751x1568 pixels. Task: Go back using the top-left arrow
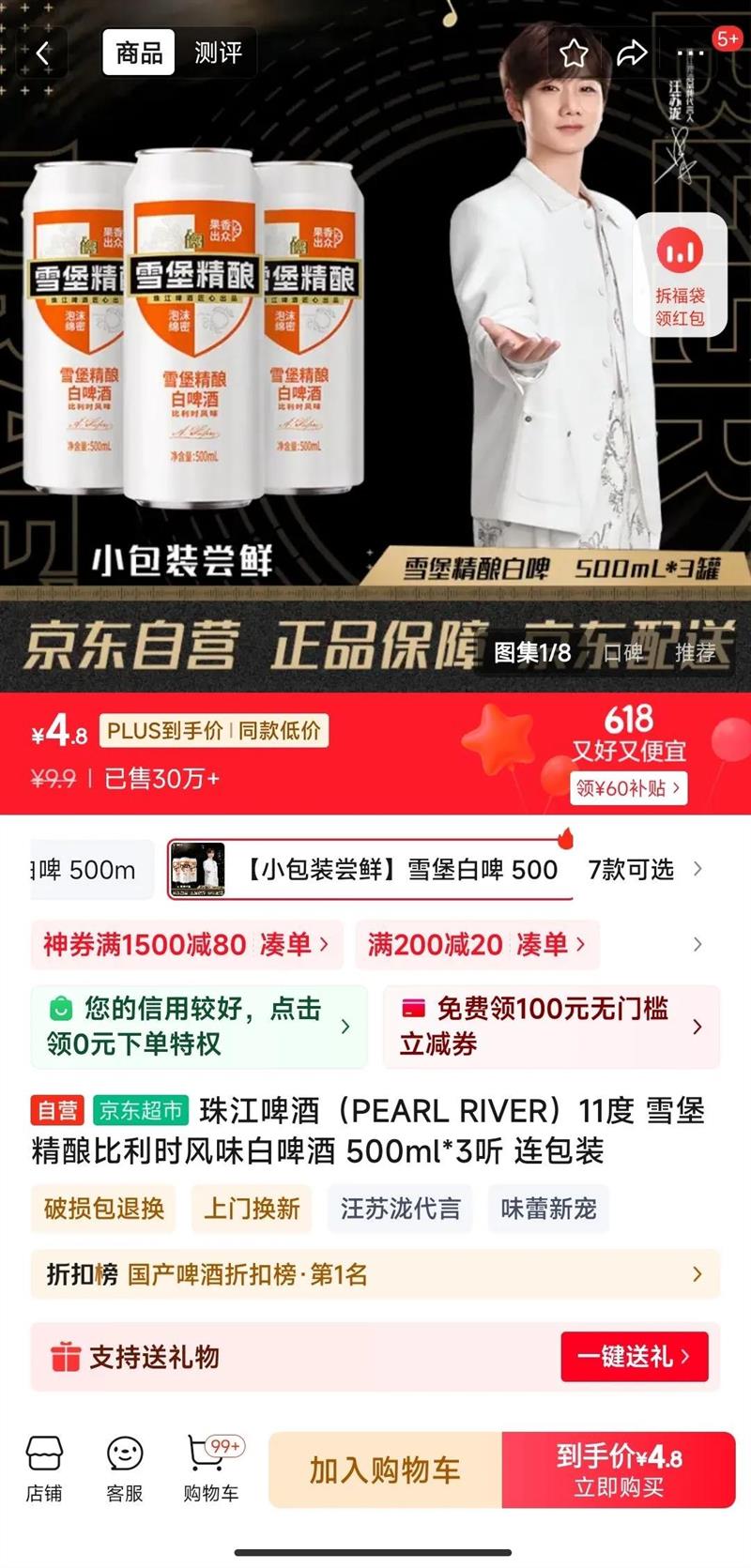pyautogui.click(x=42, y=53)
